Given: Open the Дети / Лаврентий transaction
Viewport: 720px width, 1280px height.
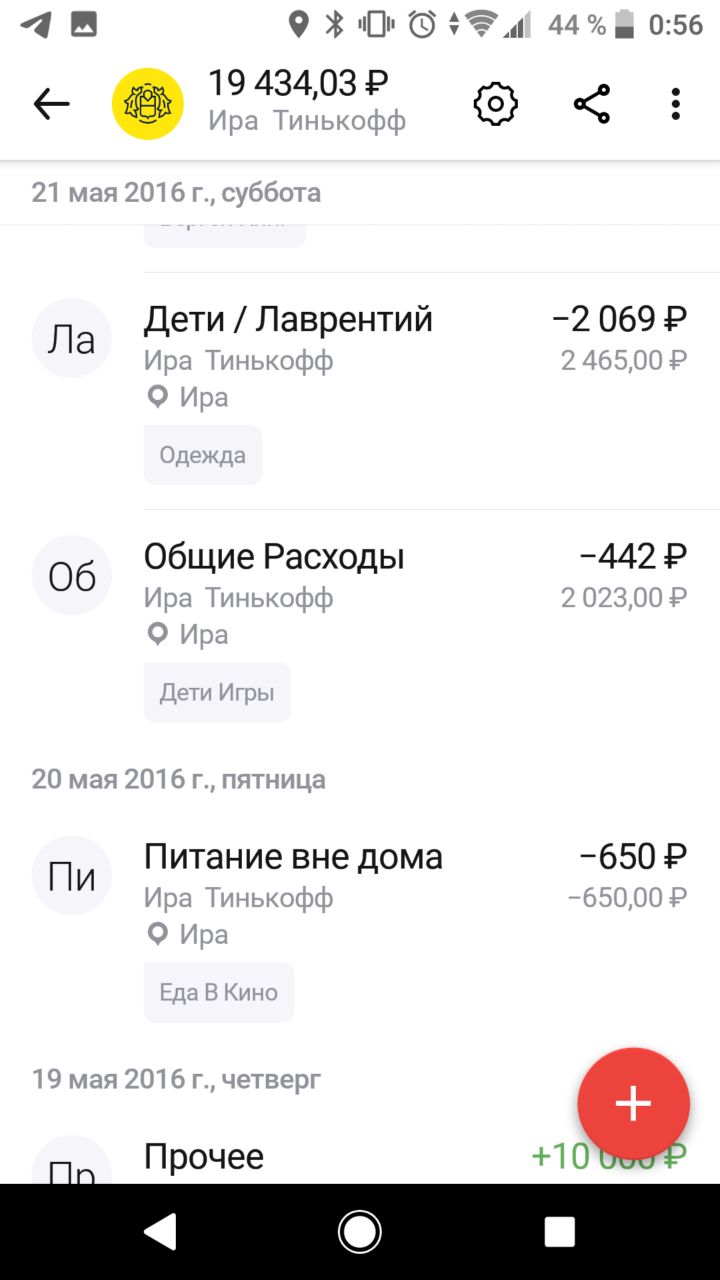Looking at the screenshot, I should (x=360, y=391).
